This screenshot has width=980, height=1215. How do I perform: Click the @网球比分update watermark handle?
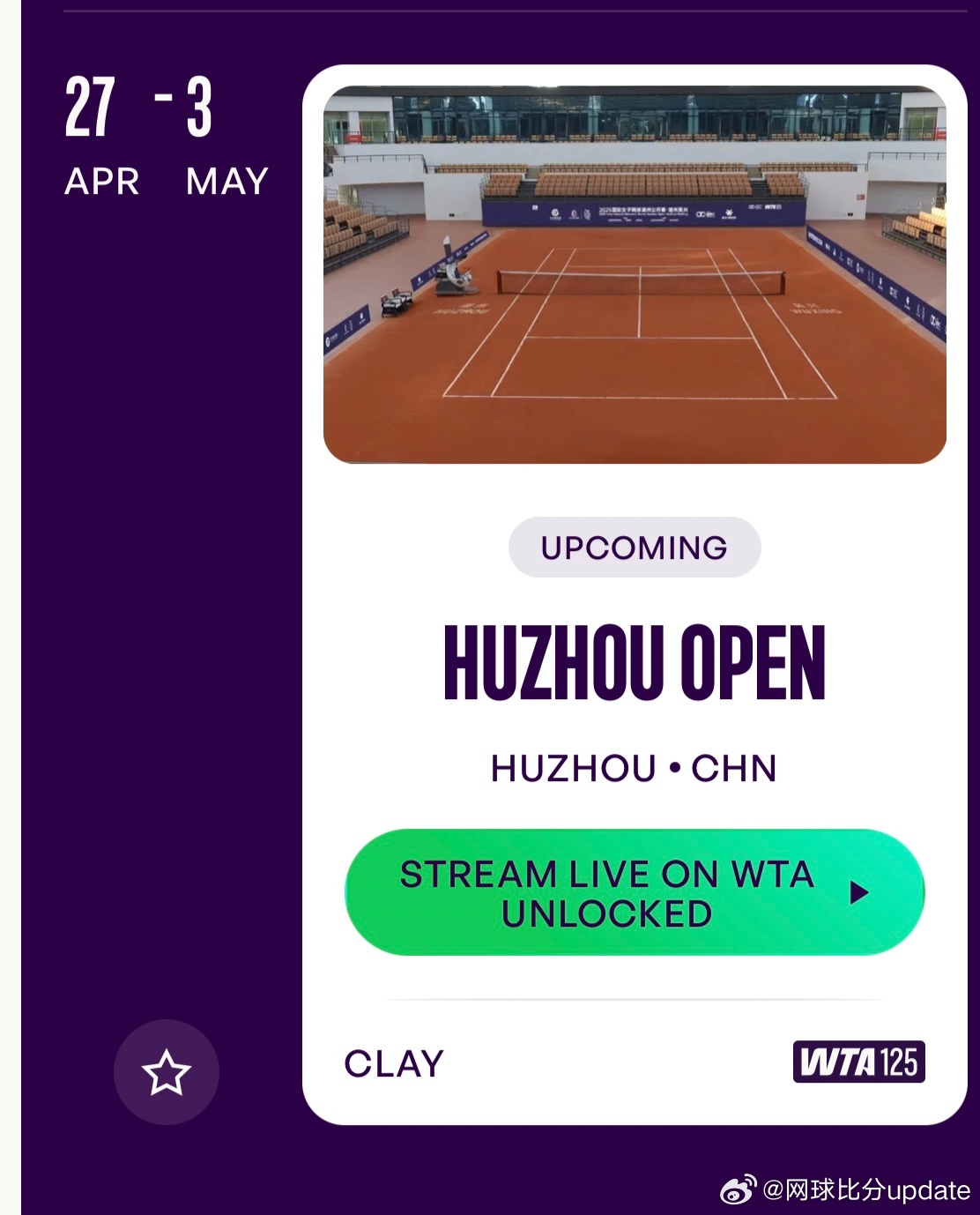[x=868, y=1189]
